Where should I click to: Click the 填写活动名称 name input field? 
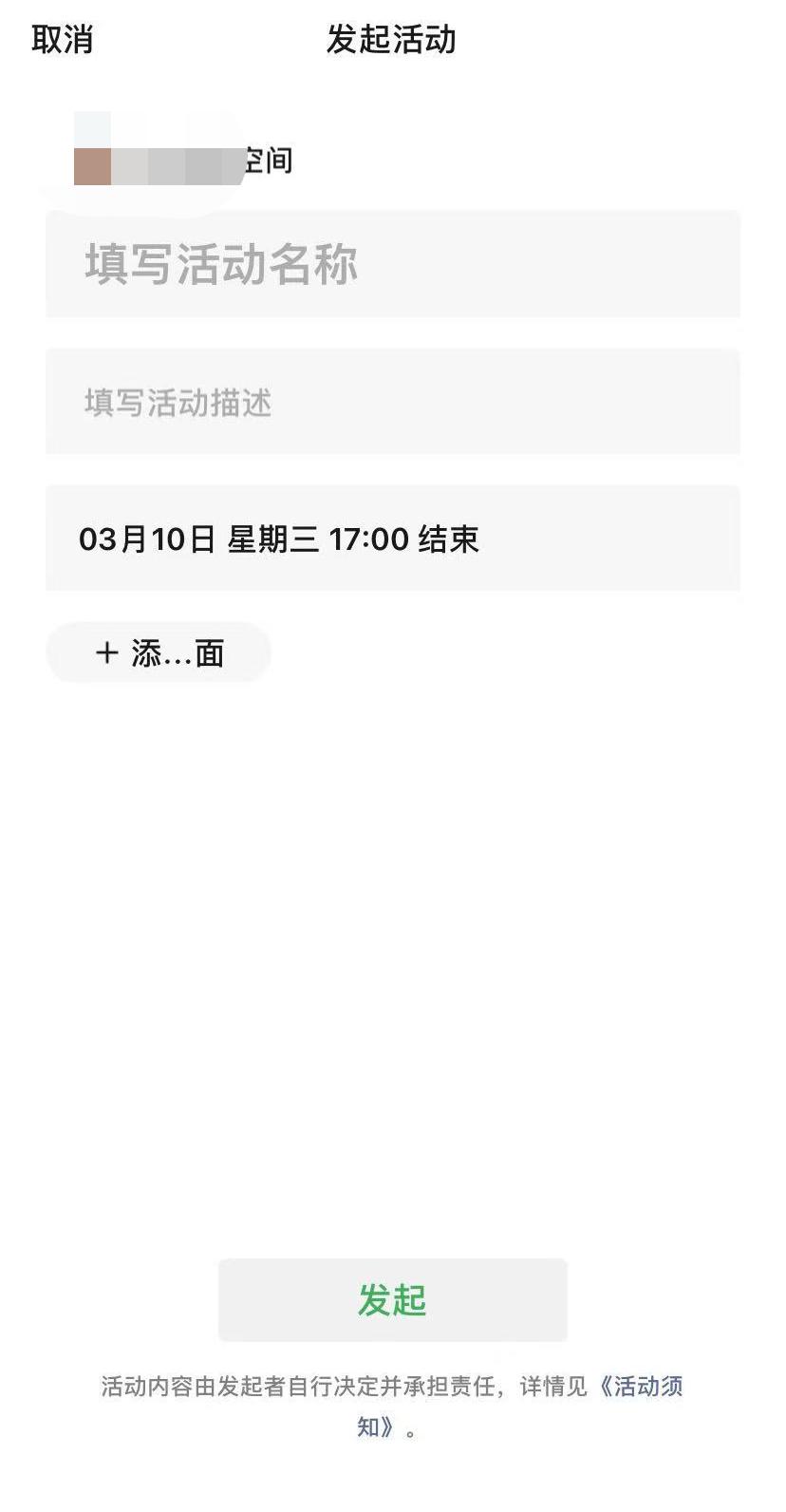[393, 263]
